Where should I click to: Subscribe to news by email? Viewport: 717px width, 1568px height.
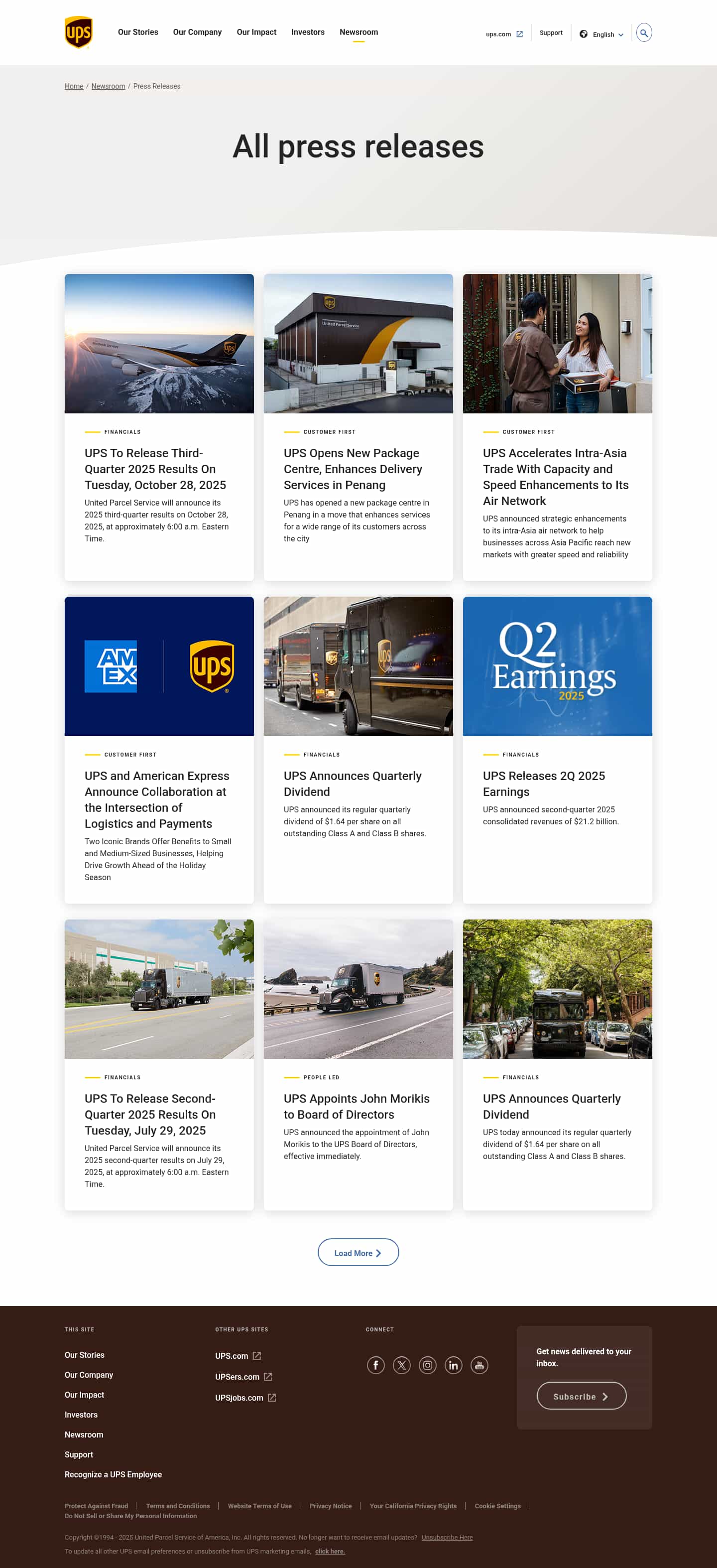pyautogui.click(x=581, y=1396)
